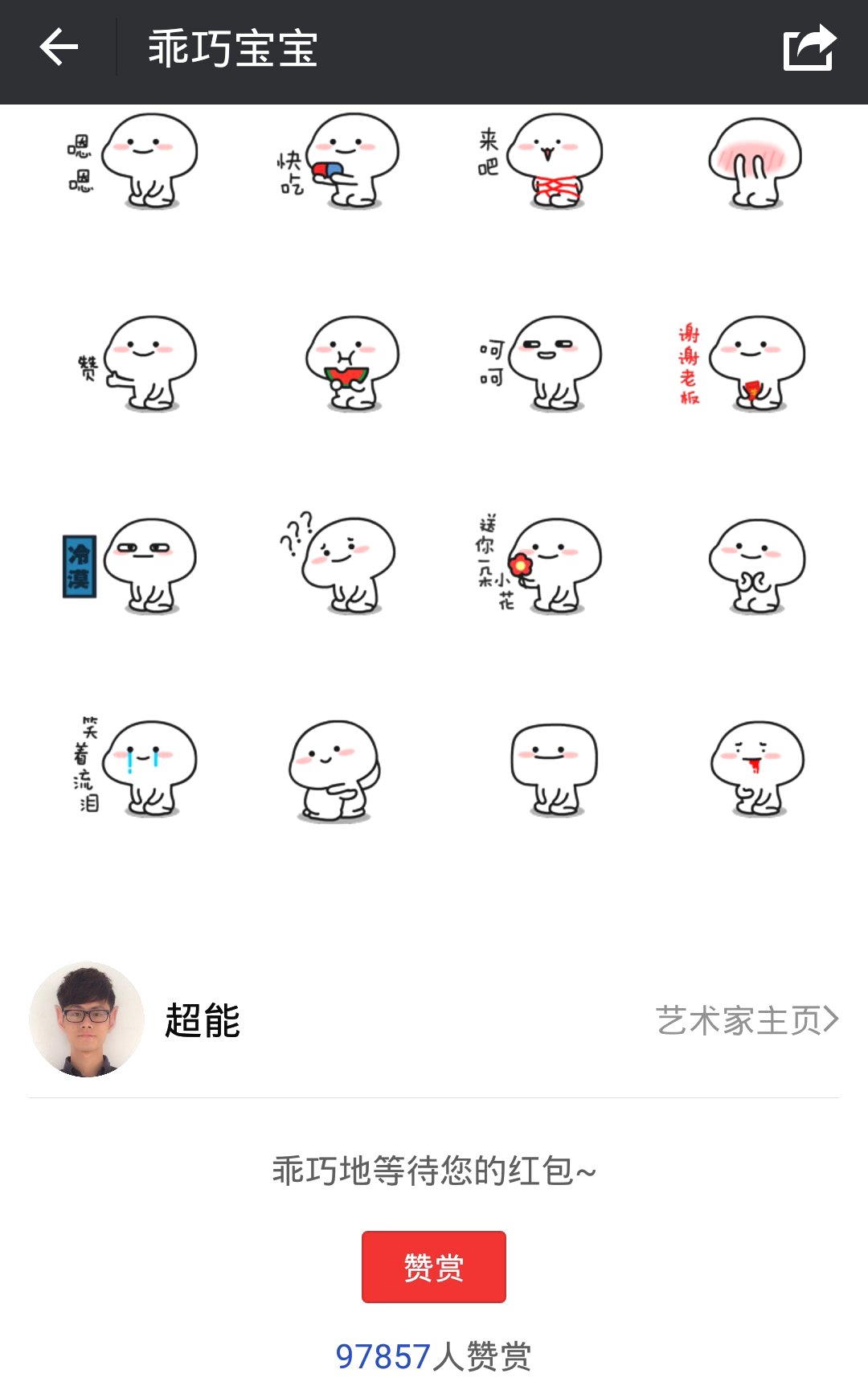This screenshot has width=868, height=1382.
Task: Go back from the 乖巧宝宝 page
Action: point(59,47)
